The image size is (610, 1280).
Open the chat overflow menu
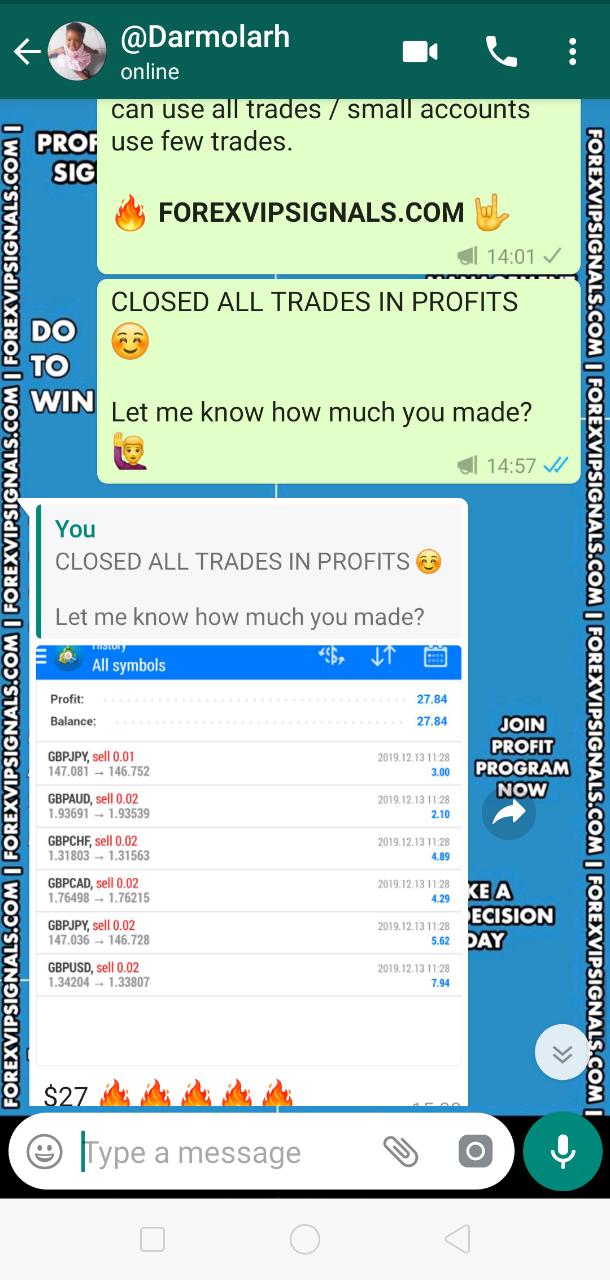[572, 52]
